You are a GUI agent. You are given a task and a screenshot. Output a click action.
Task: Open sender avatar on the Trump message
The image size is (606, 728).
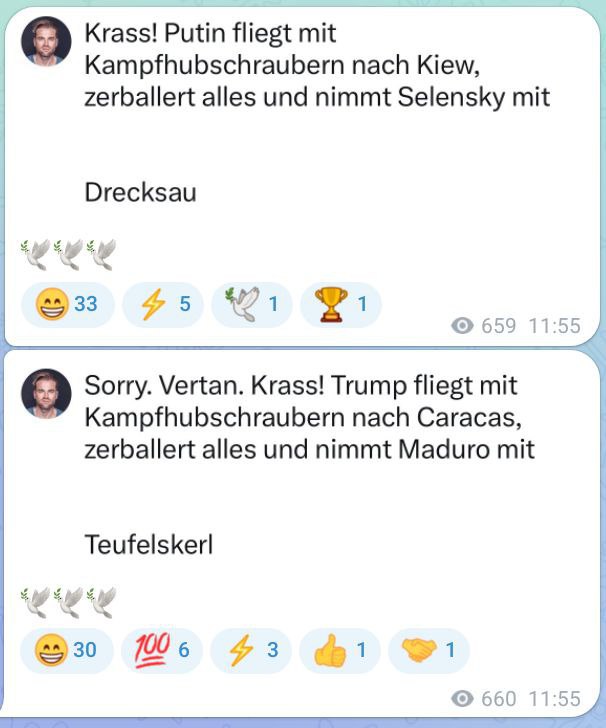tap(46, 393)
